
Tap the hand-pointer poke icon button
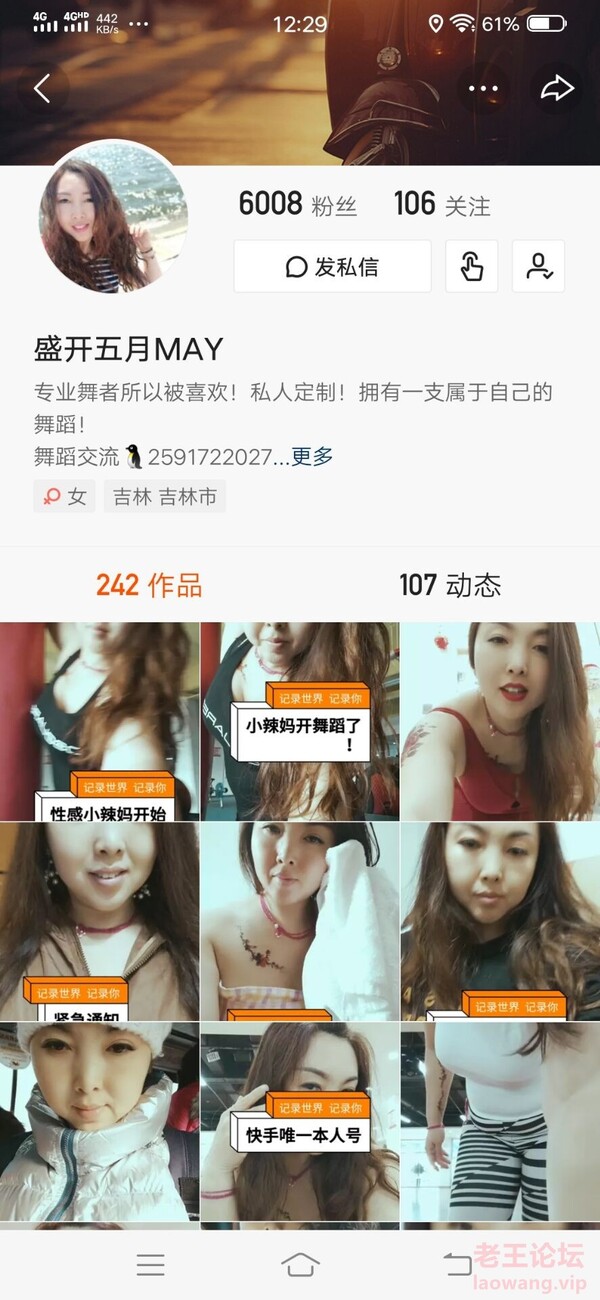[471, 266]
